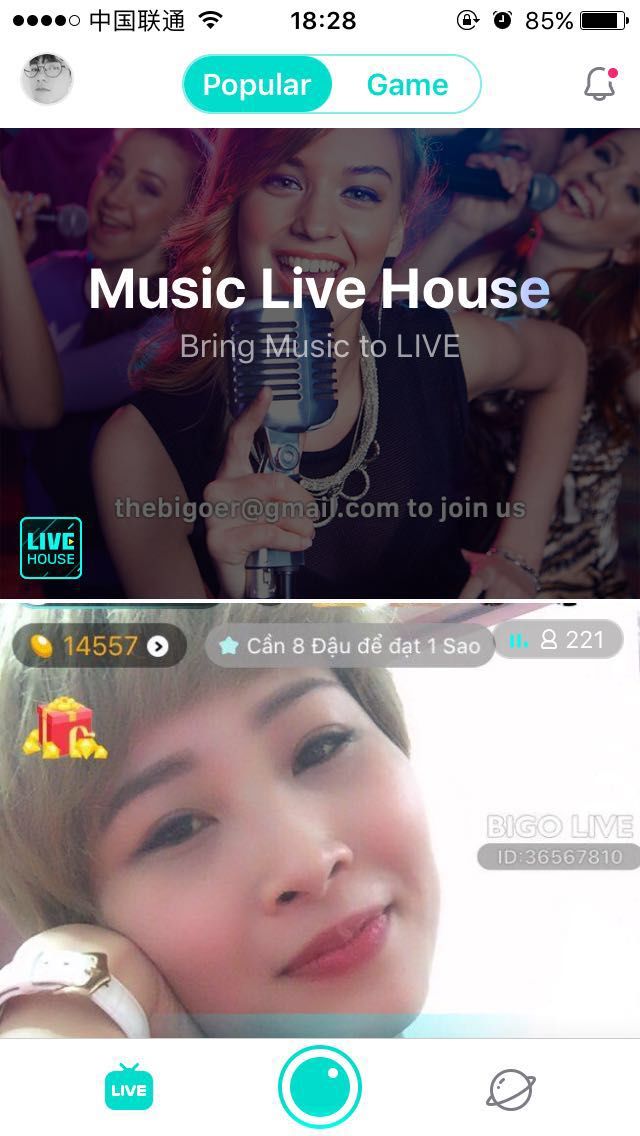Select the Popular tab
Screen dimensions: 640x1136
coord(257,85)
